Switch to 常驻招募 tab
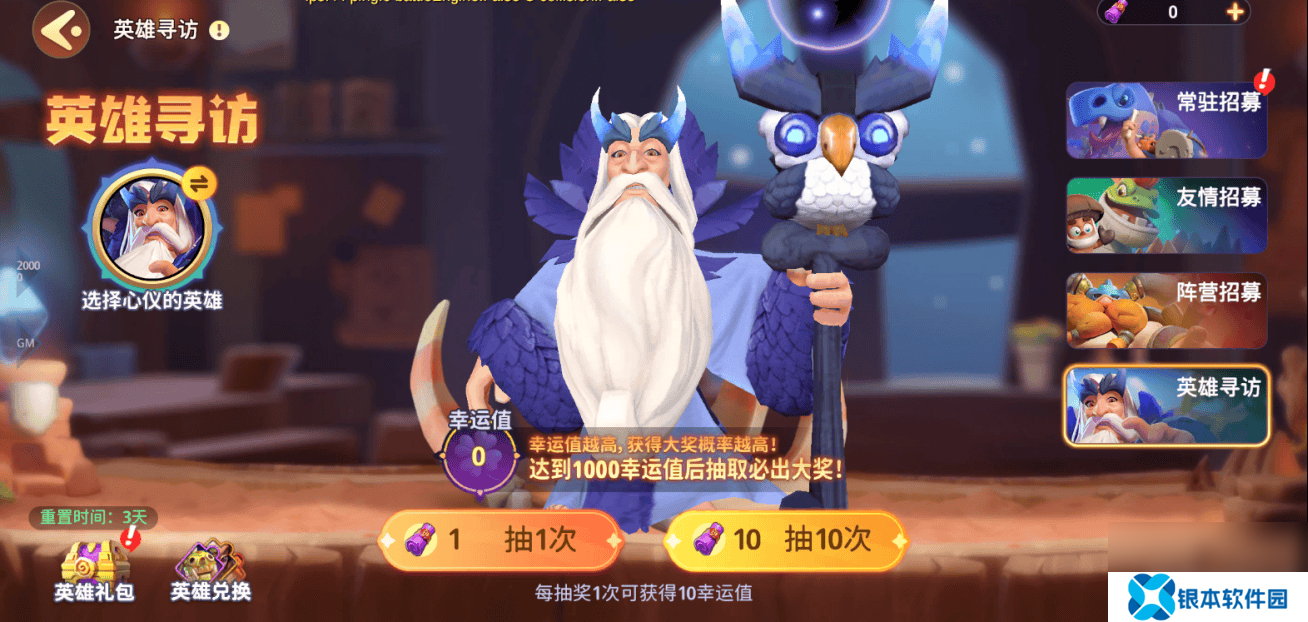The image size is (1308, 622). click(1166, 120)
